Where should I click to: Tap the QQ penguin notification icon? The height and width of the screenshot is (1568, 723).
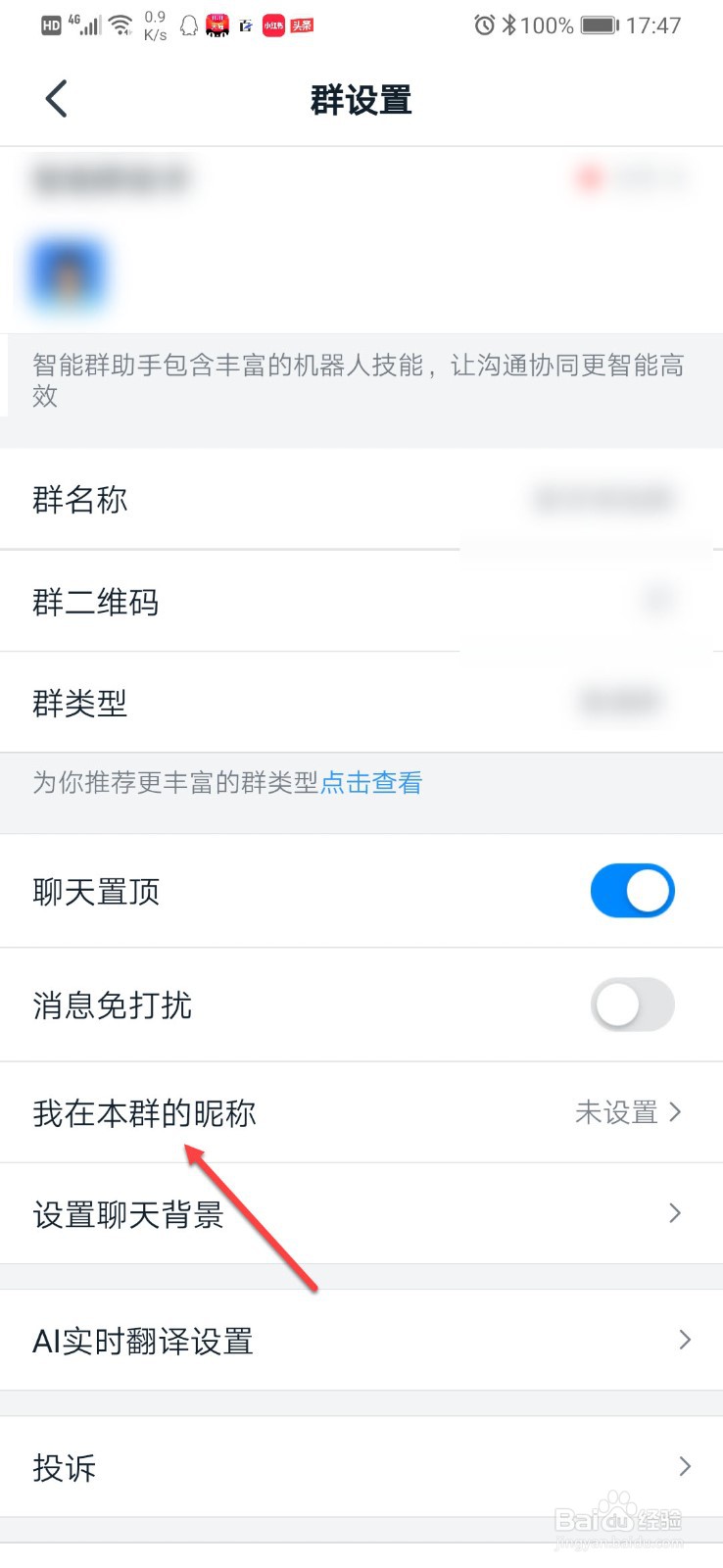point(189,24)
